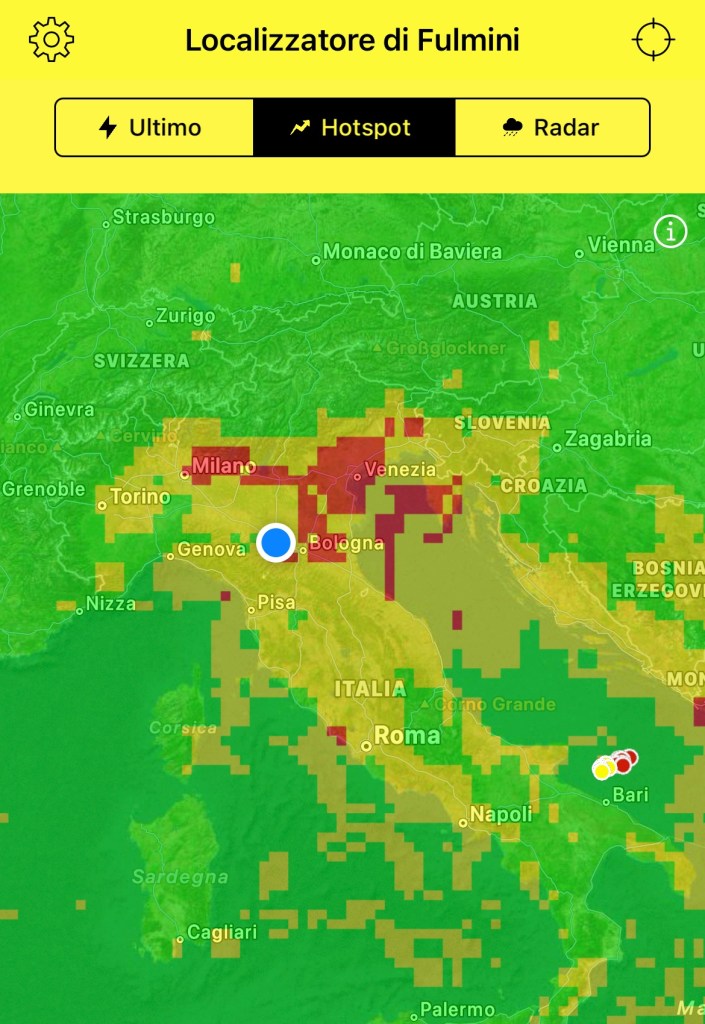
Task: Select the Hotspot tab
Action: point(354,128)
